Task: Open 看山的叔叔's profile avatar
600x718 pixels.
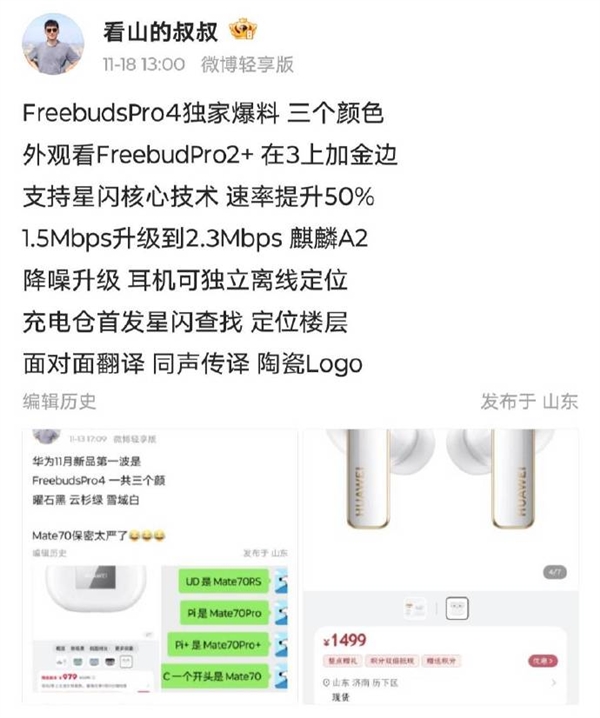Action: (52, 45)
